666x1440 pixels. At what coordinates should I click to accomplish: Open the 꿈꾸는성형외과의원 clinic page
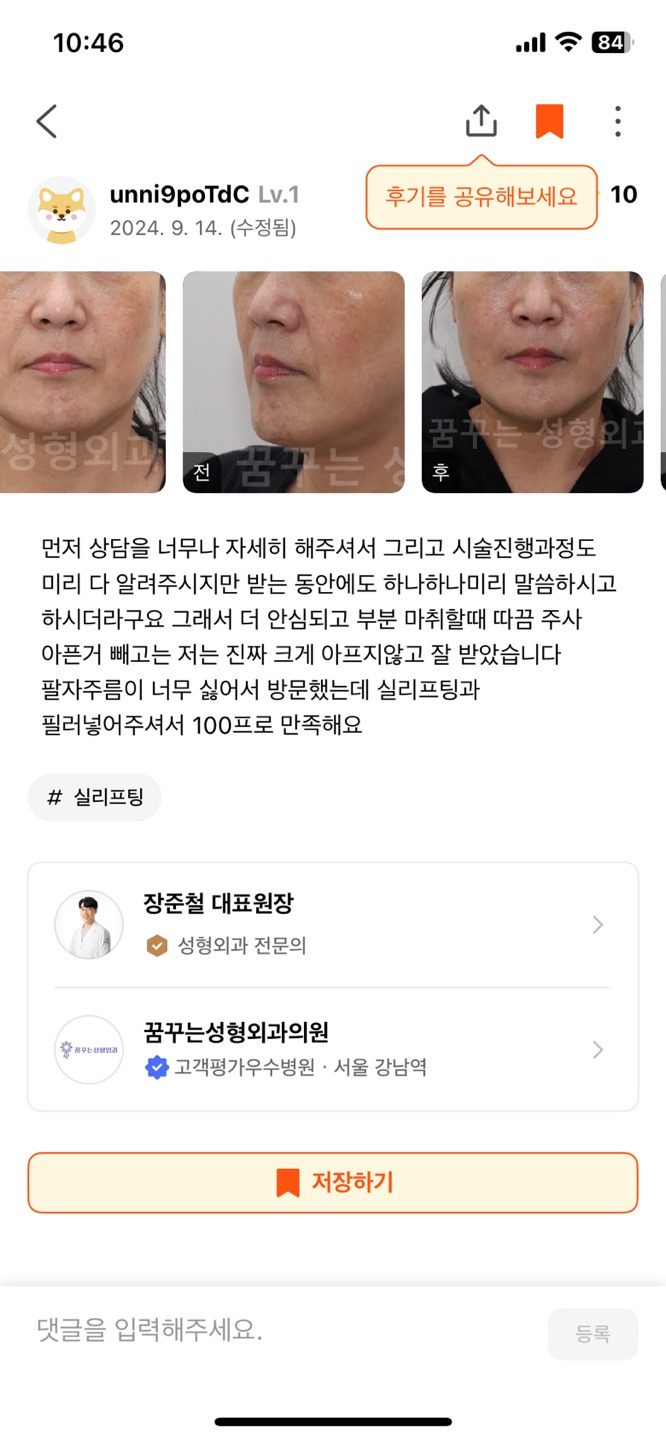pos(332,1049)
